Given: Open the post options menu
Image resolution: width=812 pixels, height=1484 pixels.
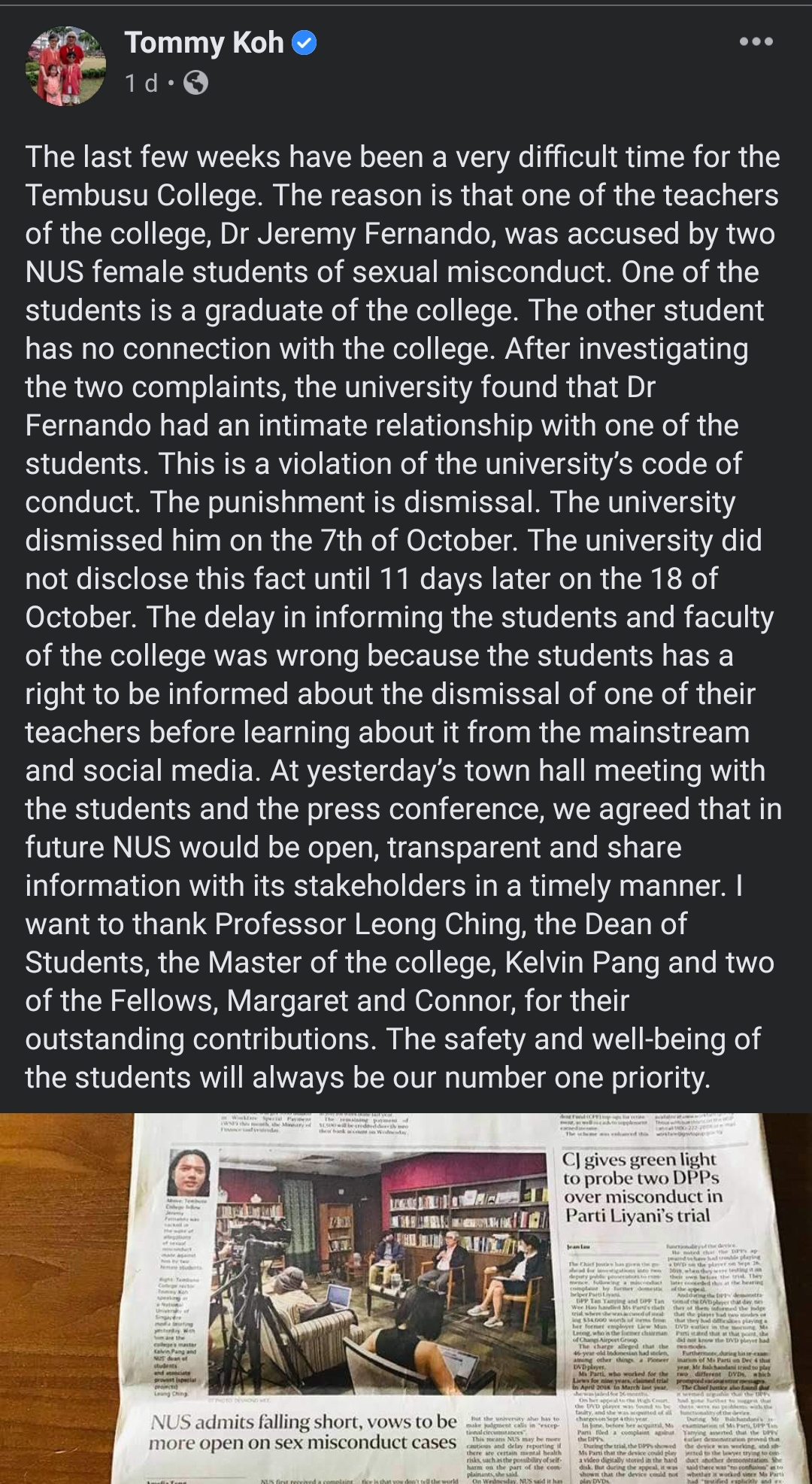Looking at the screenshot, I should (x=755, y=42).
